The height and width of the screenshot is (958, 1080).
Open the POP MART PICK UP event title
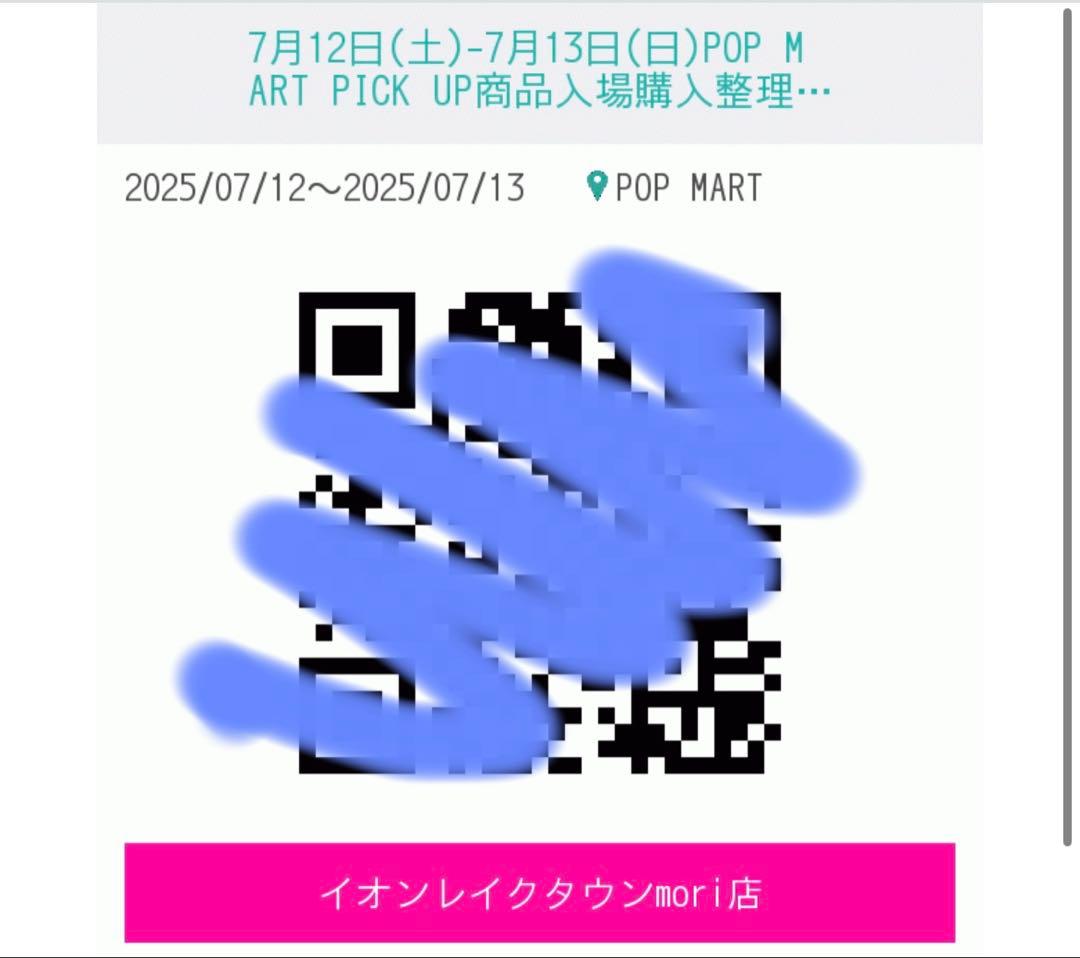[x=539, y=70]
